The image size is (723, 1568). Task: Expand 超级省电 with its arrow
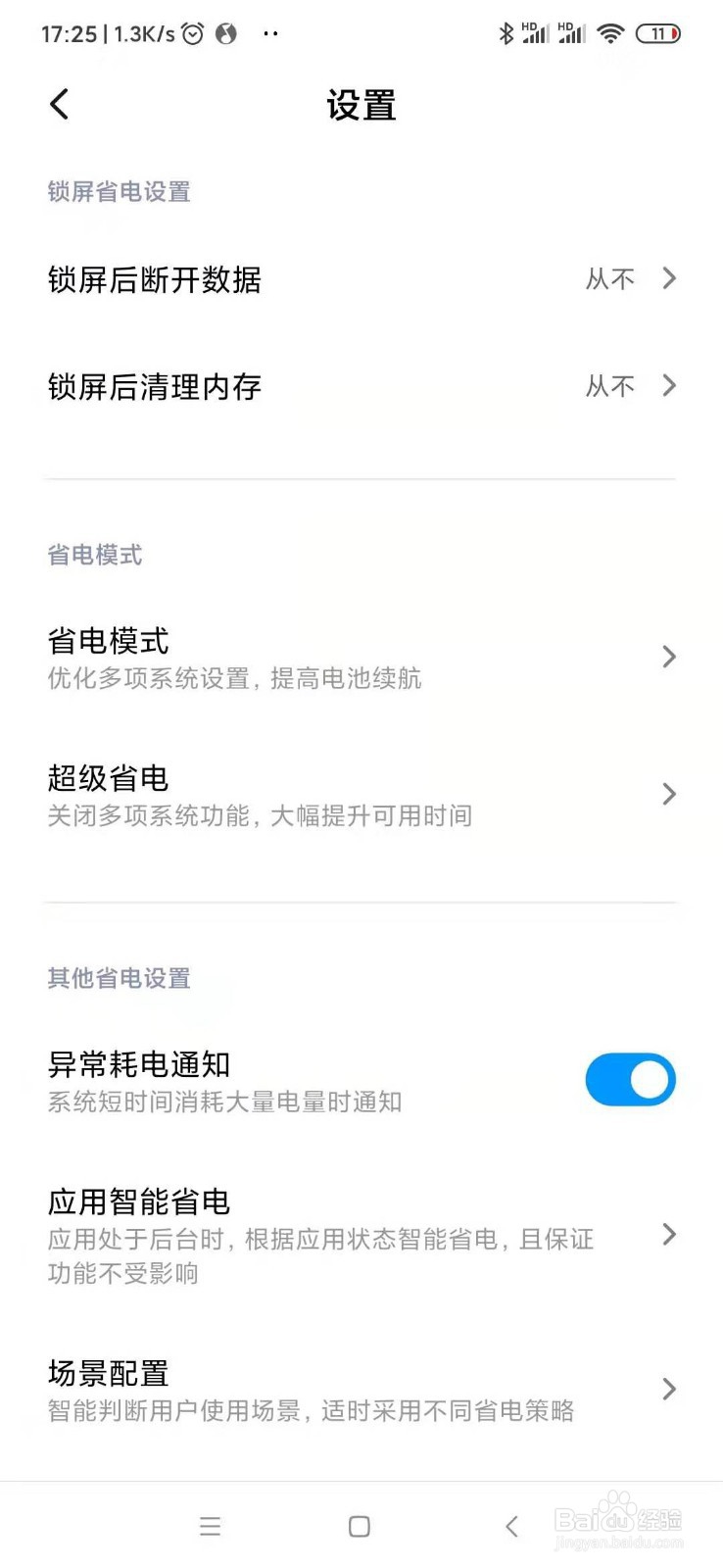[669, 794]
